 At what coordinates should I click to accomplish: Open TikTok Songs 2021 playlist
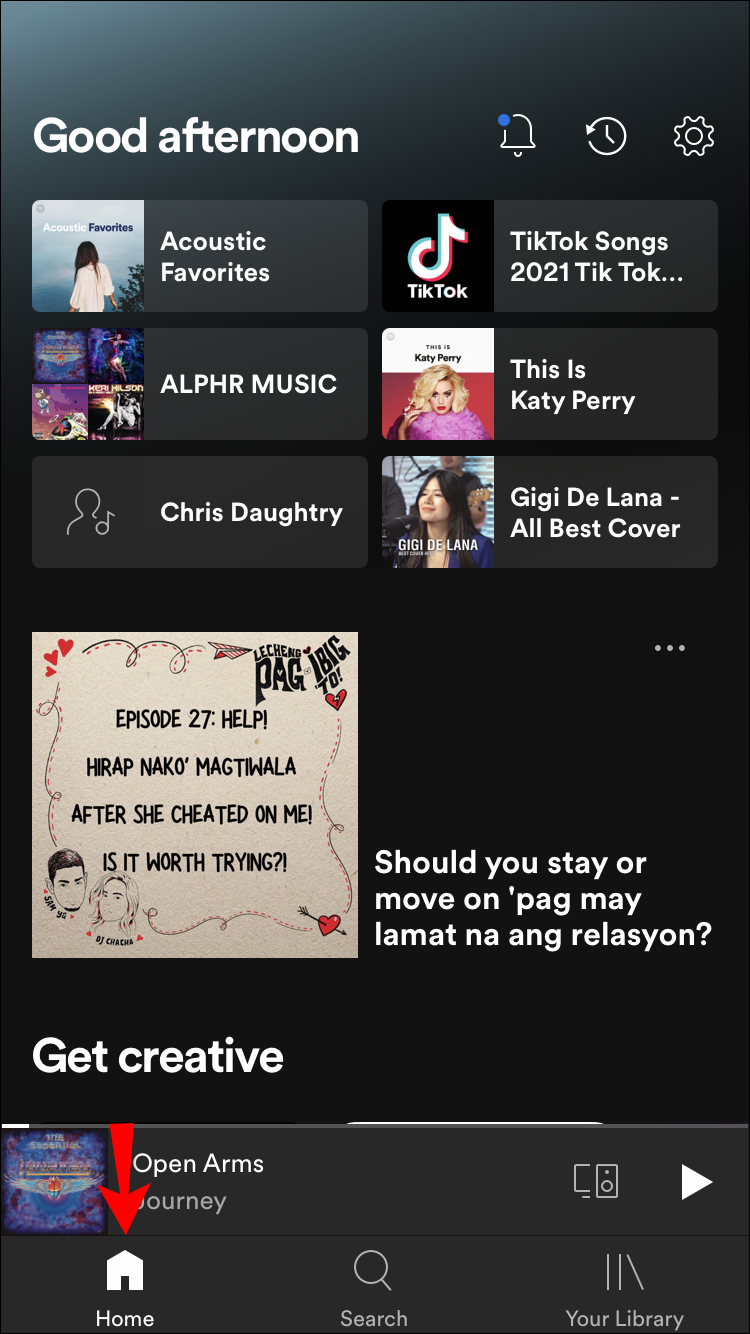click(x=550, y=256)
